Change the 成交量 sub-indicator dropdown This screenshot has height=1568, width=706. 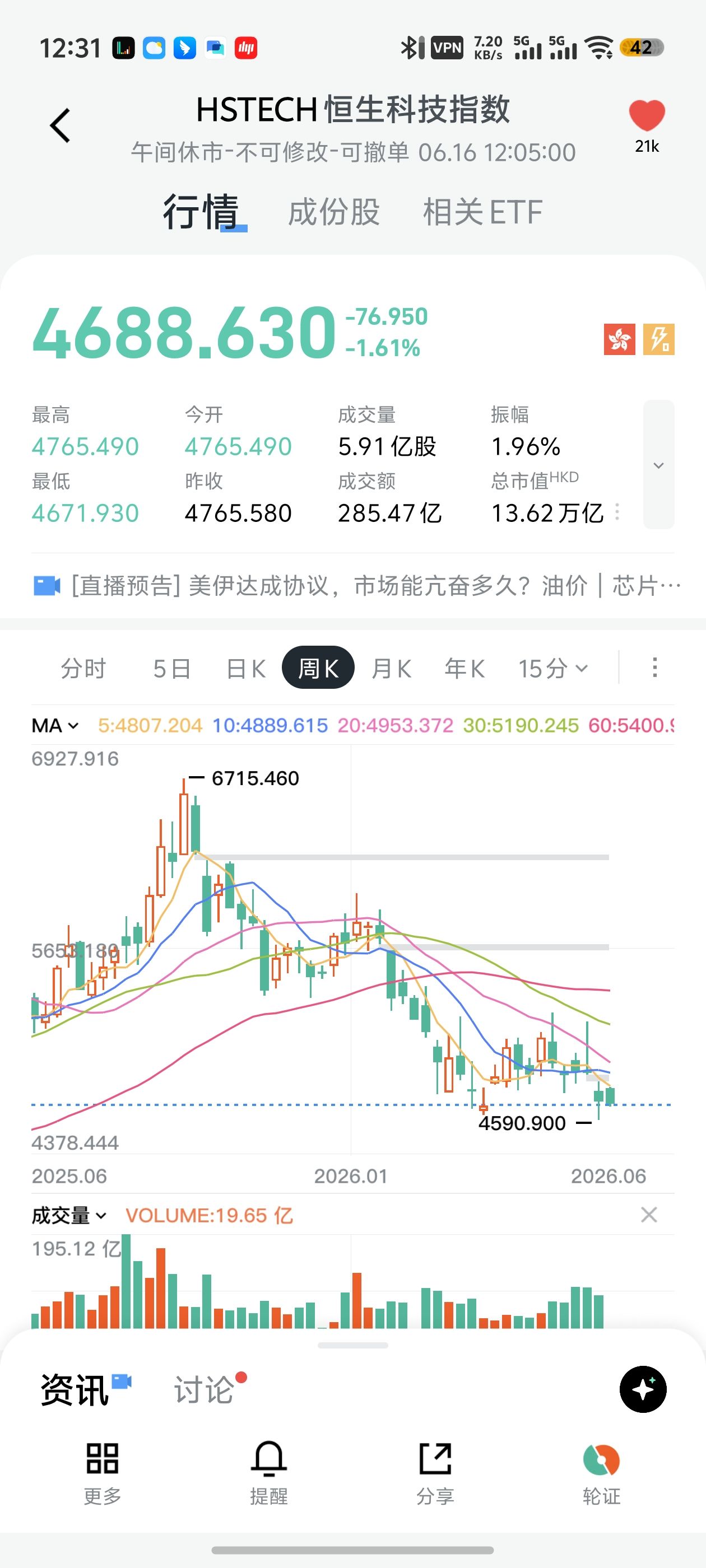(69, 1215)
